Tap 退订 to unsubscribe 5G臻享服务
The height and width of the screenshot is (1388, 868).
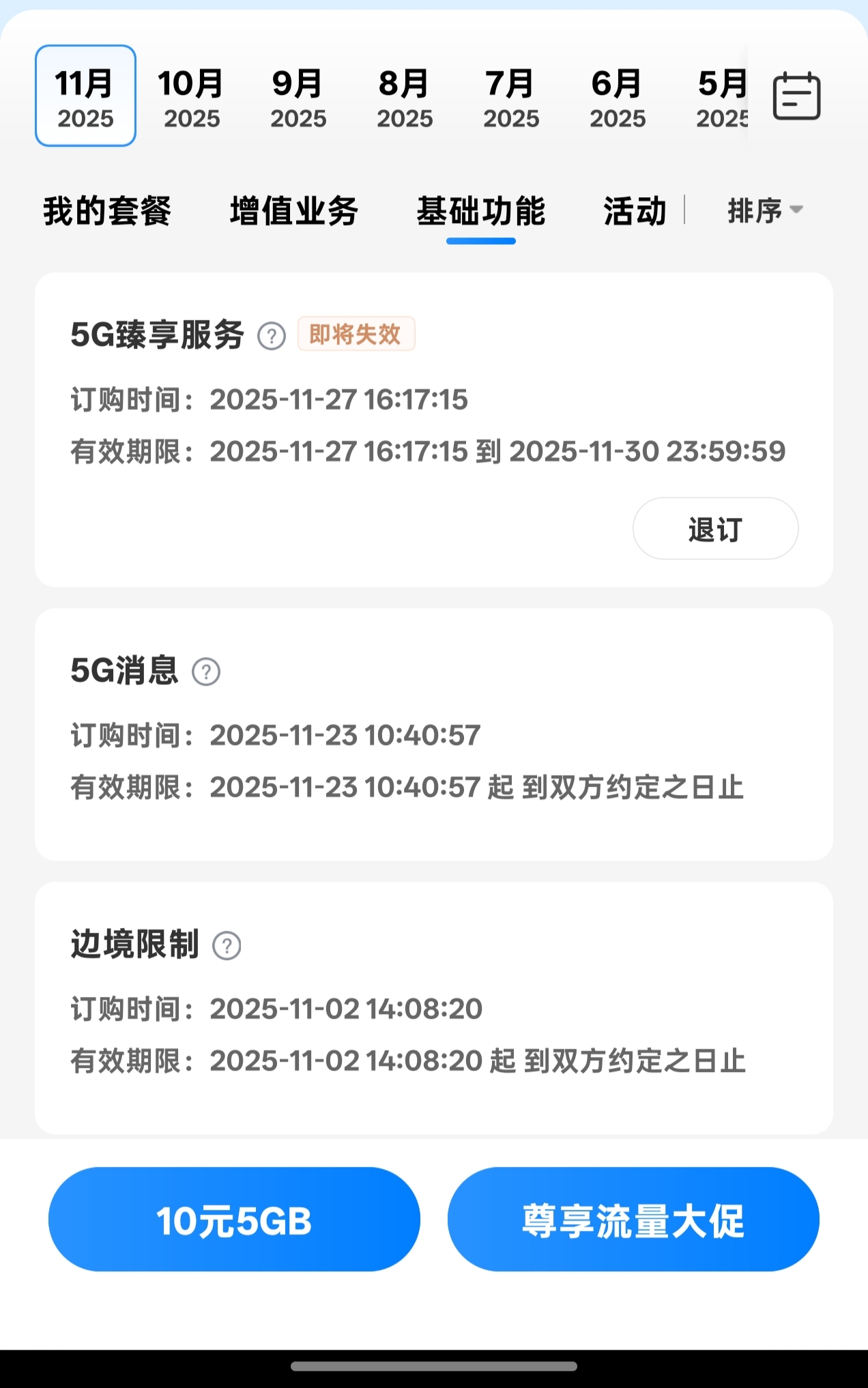click(715, 529)
